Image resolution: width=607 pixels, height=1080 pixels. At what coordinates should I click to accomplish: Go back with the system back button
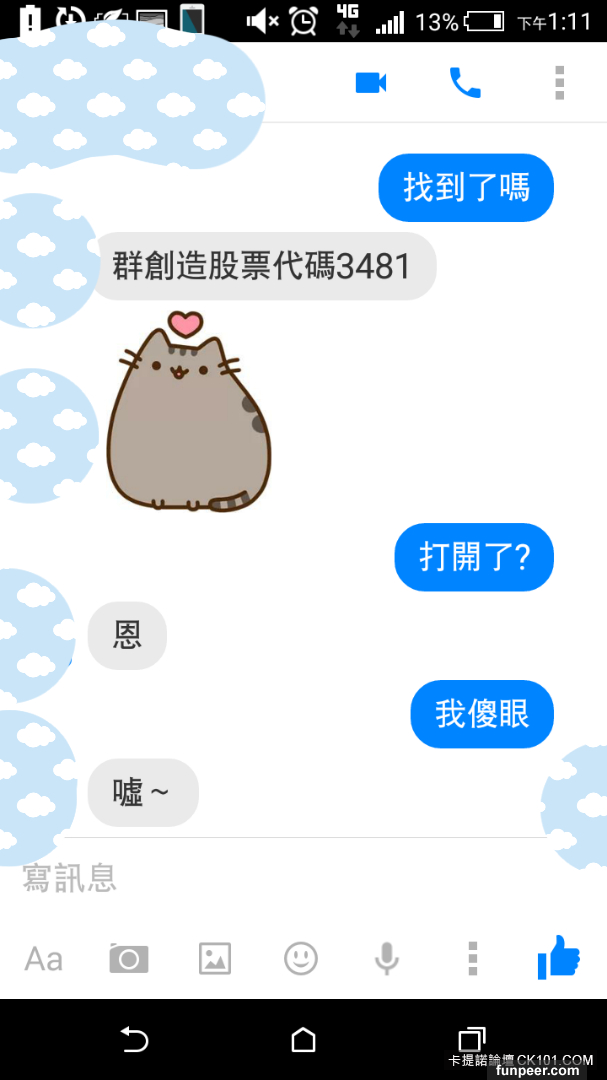[x=134, y=1040]
